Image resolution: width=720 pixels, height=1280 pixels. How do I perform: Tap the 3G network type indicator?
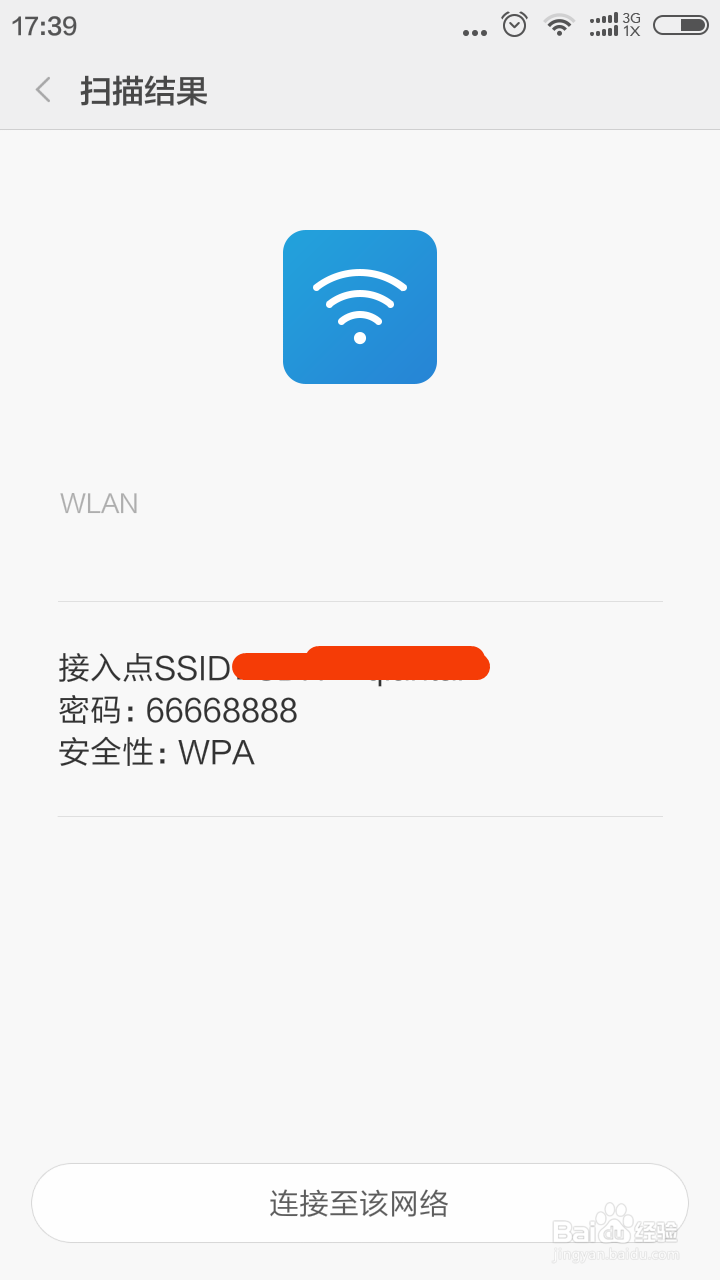631,16
